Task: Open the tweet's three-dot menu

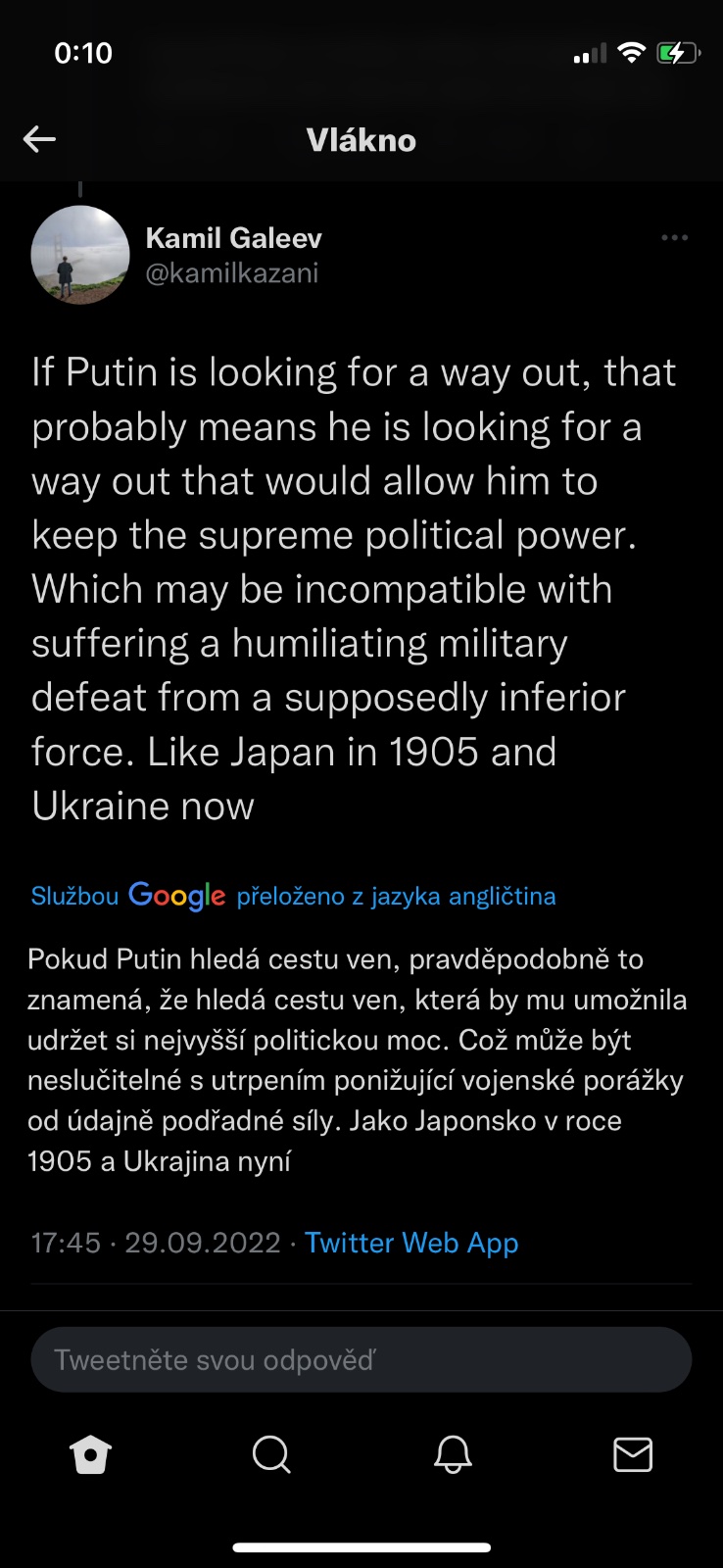Action: click(x=674, y=238)
